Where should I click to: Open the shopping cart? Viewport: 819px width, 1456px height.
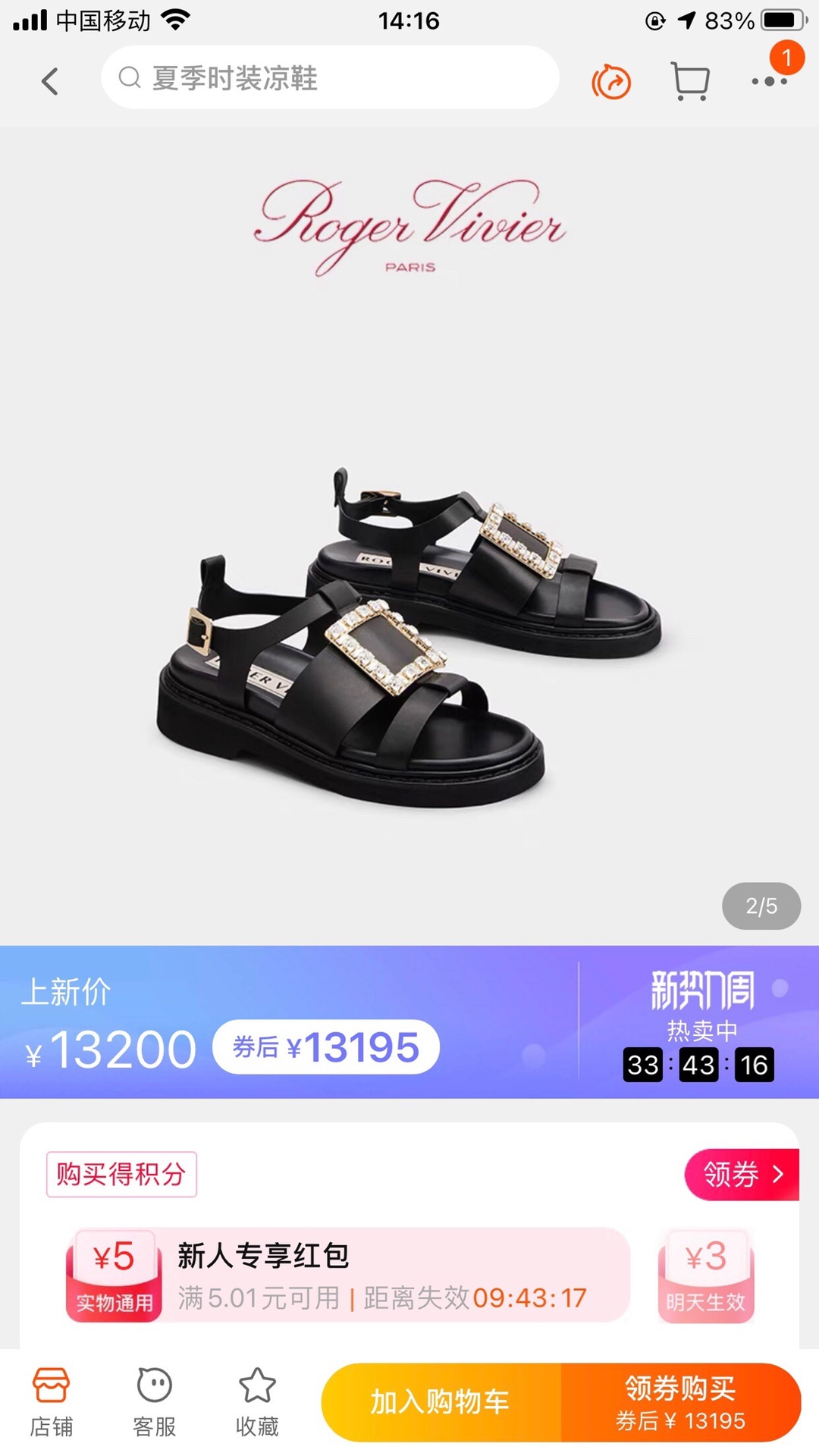tap(690, 81)
